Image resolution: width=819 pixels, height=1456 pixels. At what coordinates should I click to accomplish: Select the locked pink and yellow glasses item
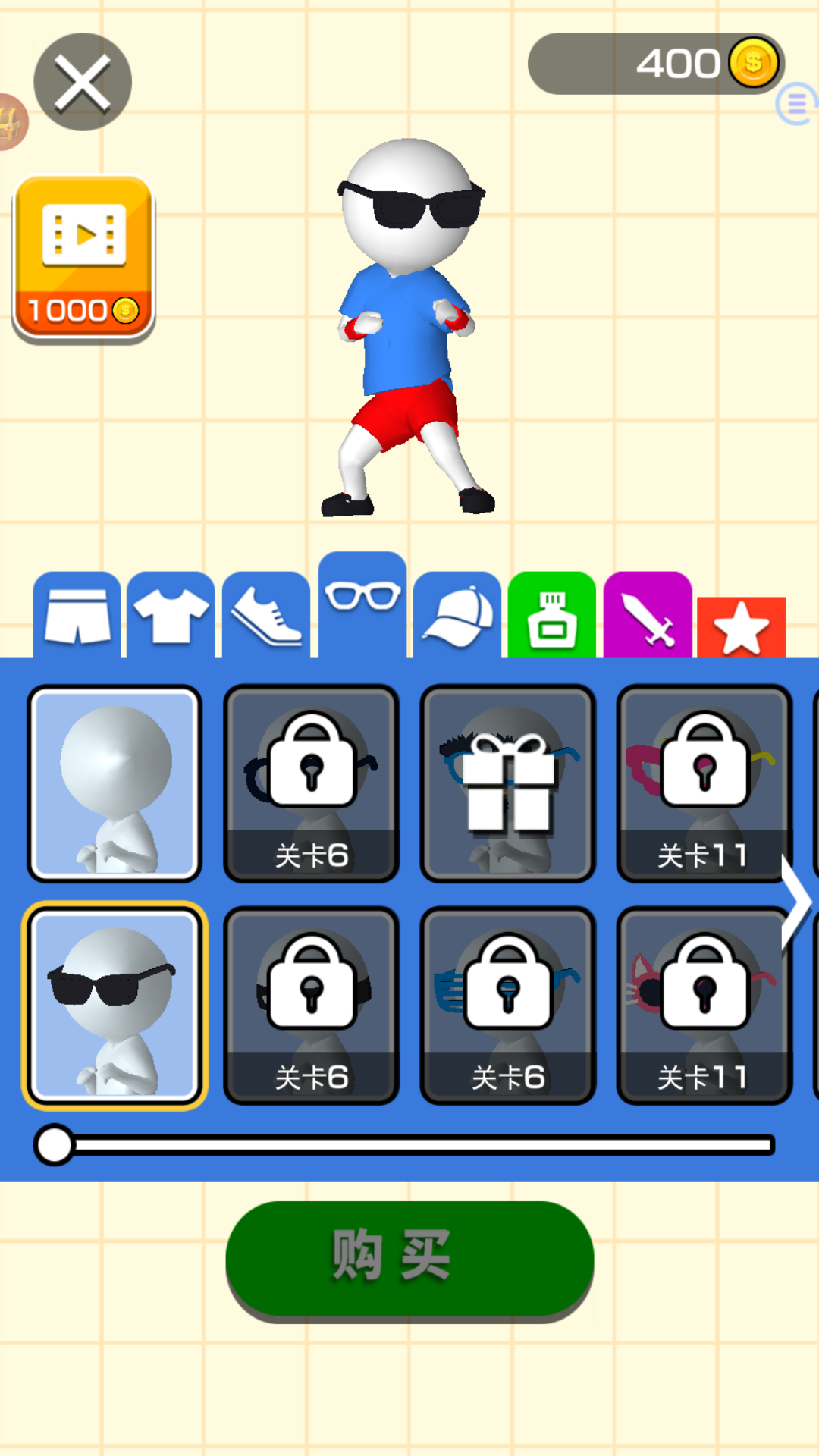pos(704,783)
